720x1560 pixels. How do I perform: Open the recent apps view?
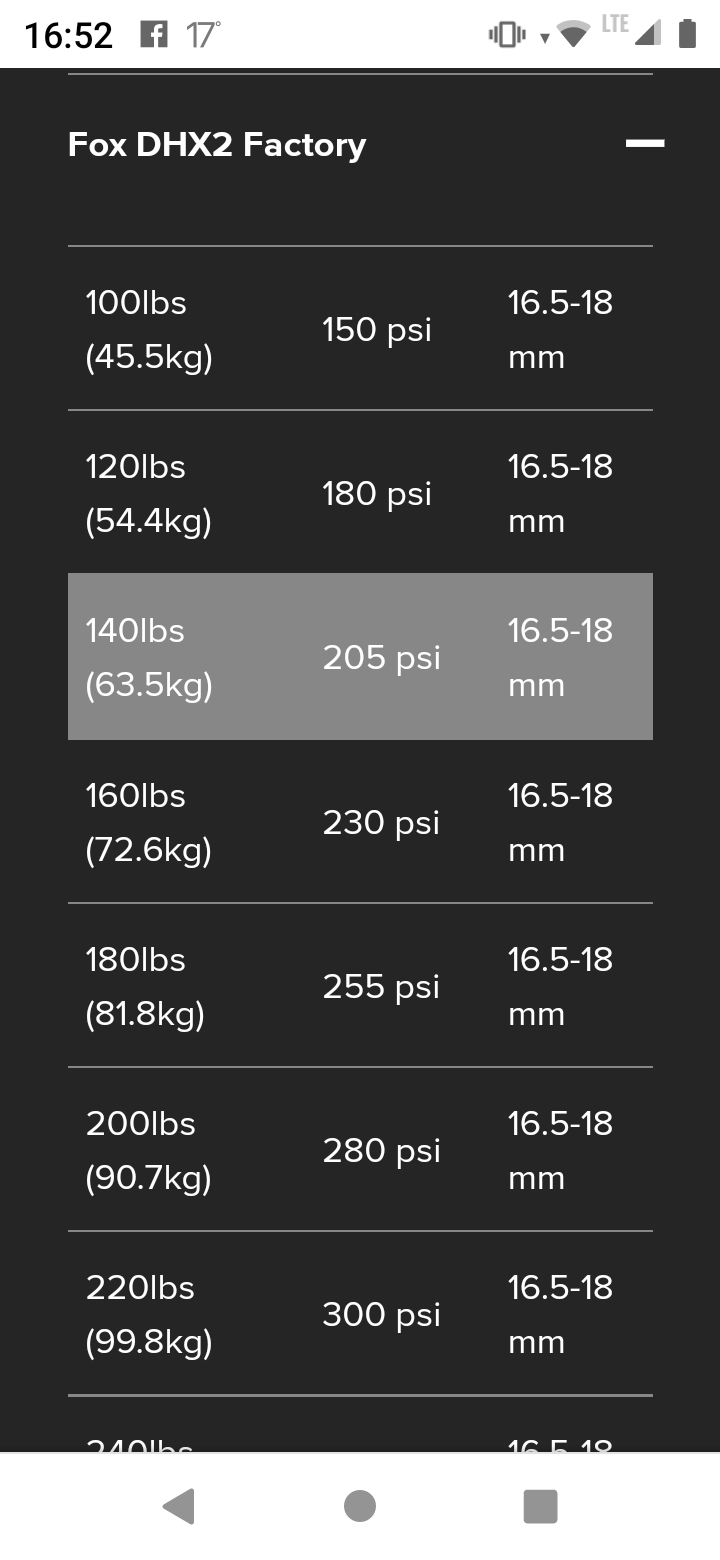tap(540, 1506)
